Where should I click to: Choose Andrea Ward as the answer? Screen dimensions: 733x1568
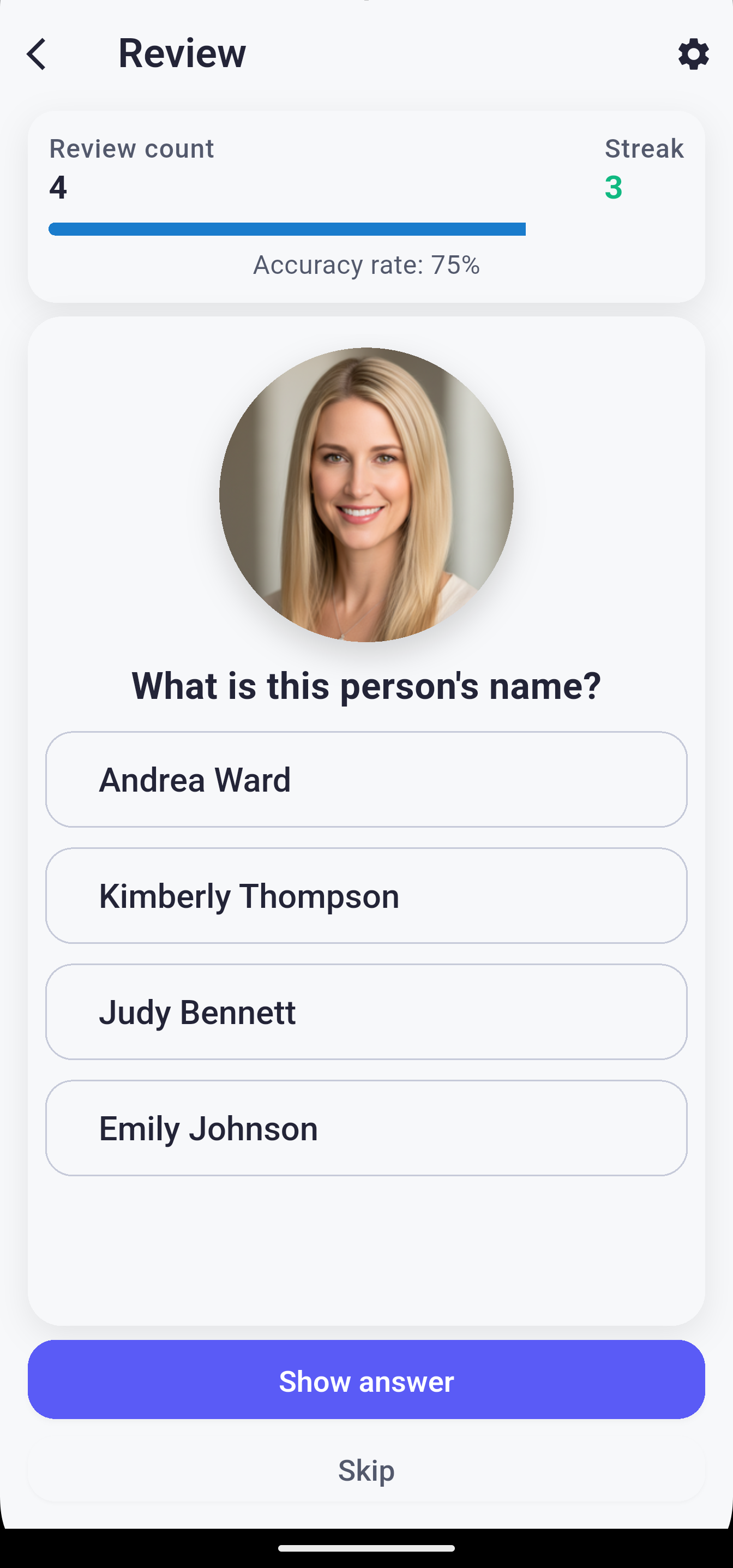click(x=366, y=779)
